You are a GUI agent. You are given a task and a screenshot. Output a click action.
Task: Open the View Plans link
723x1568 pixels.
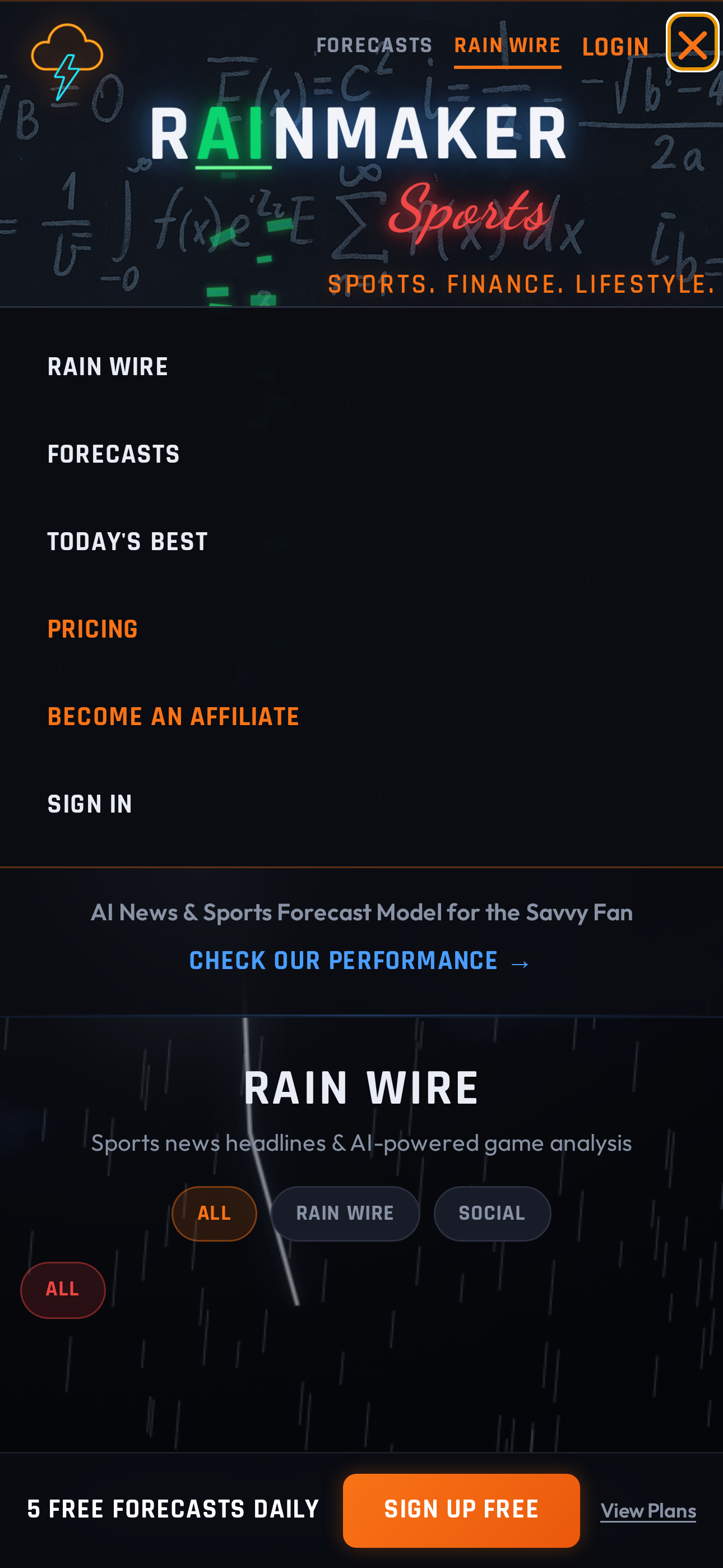pyautogui.click(x=647, y=1511)
